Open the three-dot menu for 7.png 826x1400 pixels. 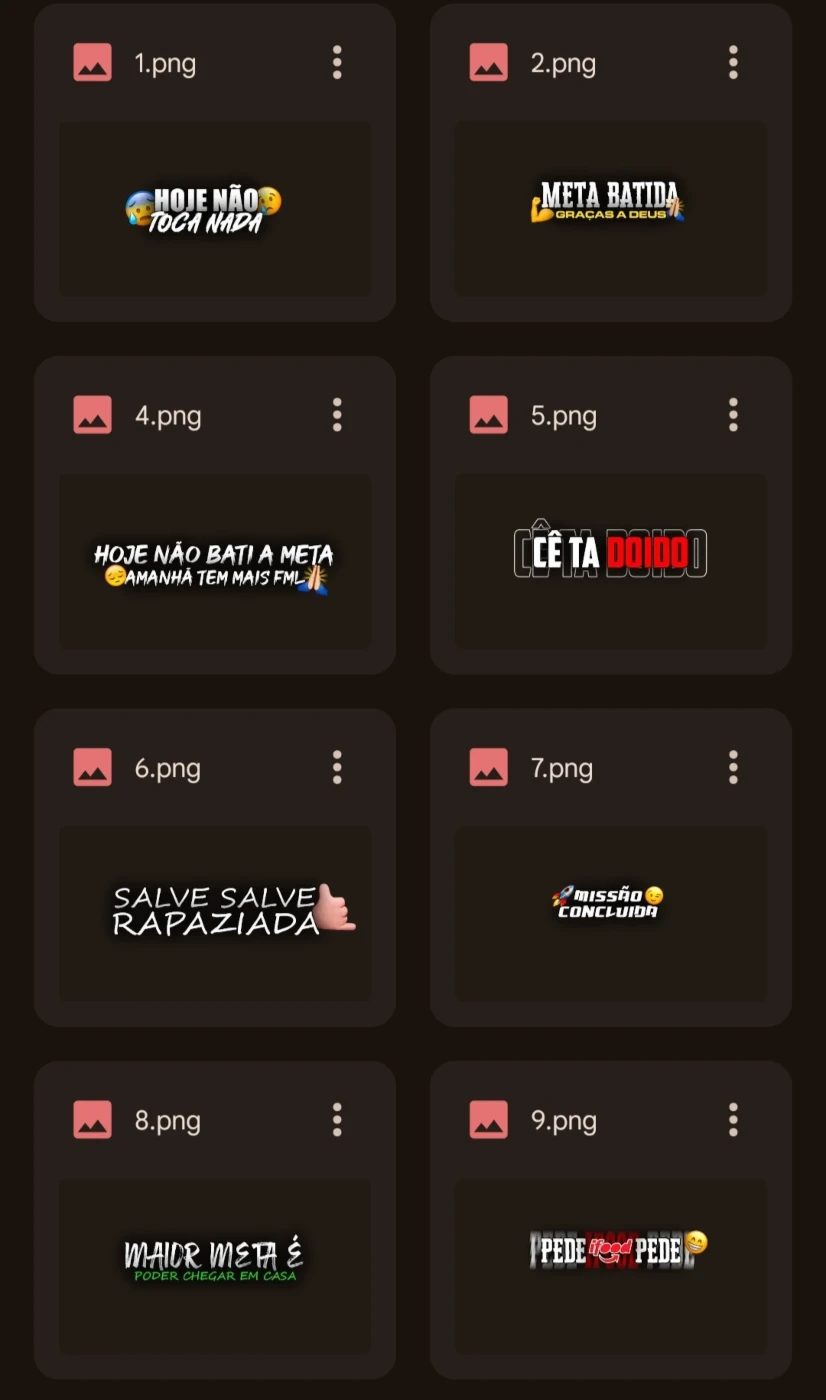tap(733, 768)
